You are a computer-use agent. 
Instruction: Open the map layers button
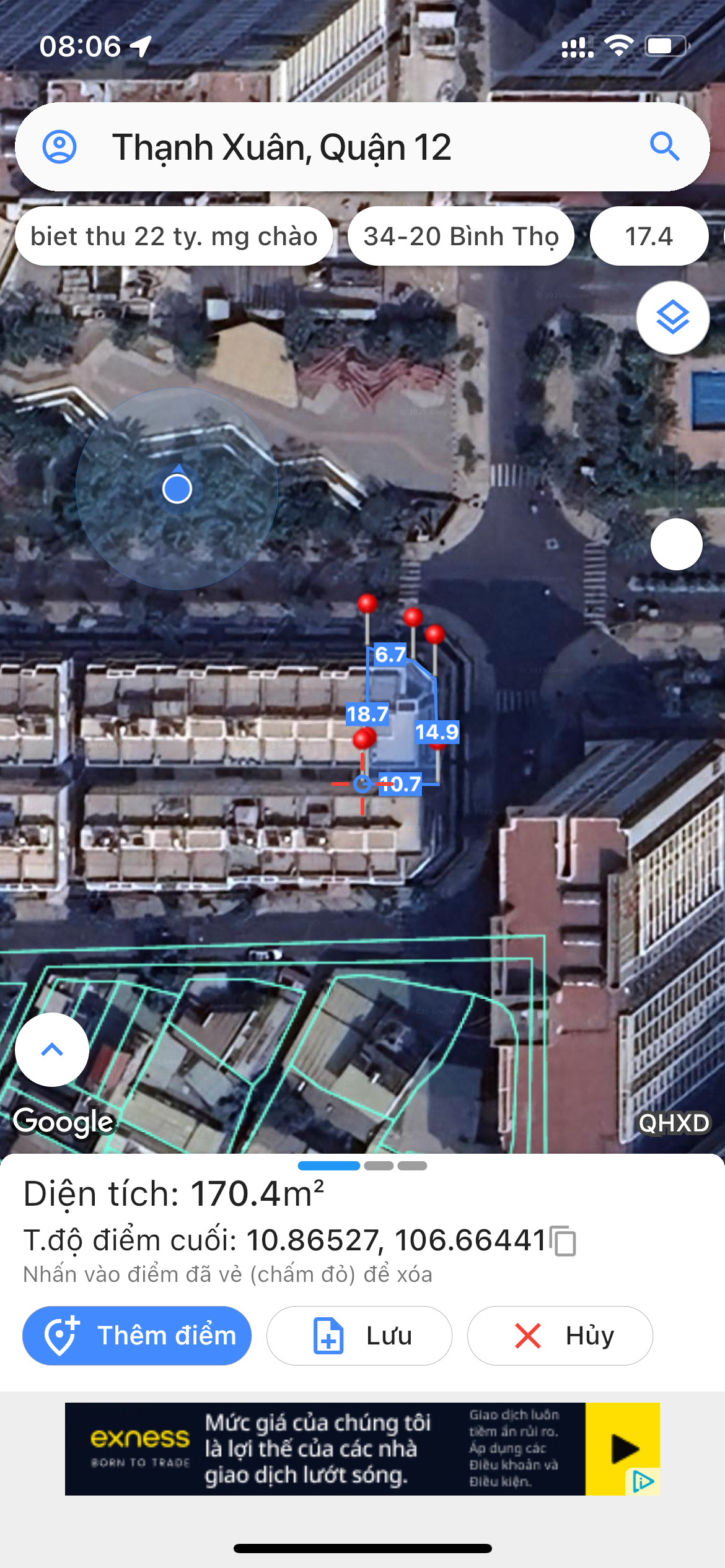[673, 318]
